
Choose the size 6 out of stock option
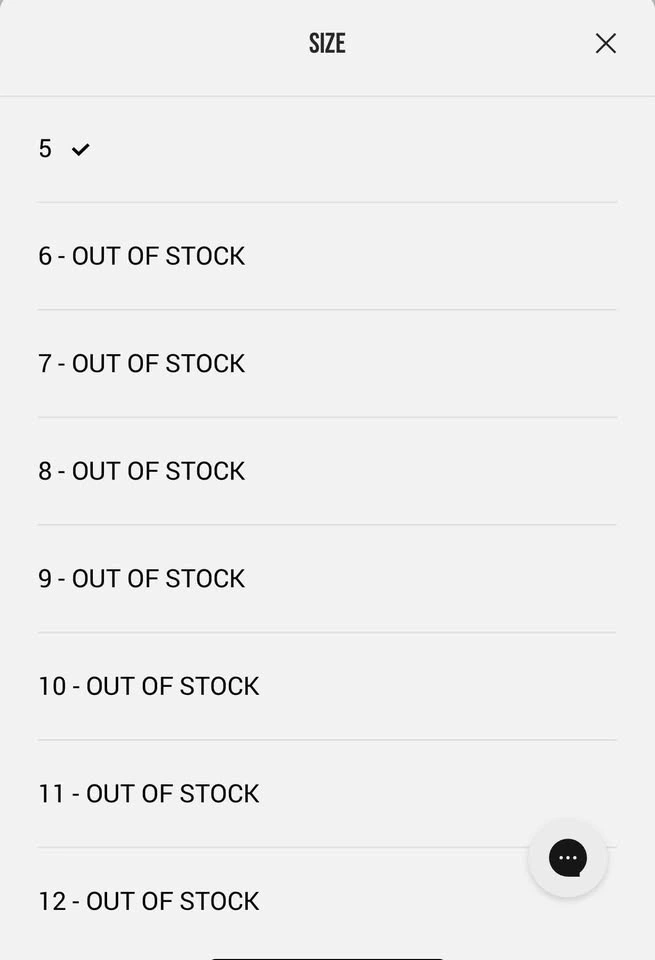coord(142,256)
